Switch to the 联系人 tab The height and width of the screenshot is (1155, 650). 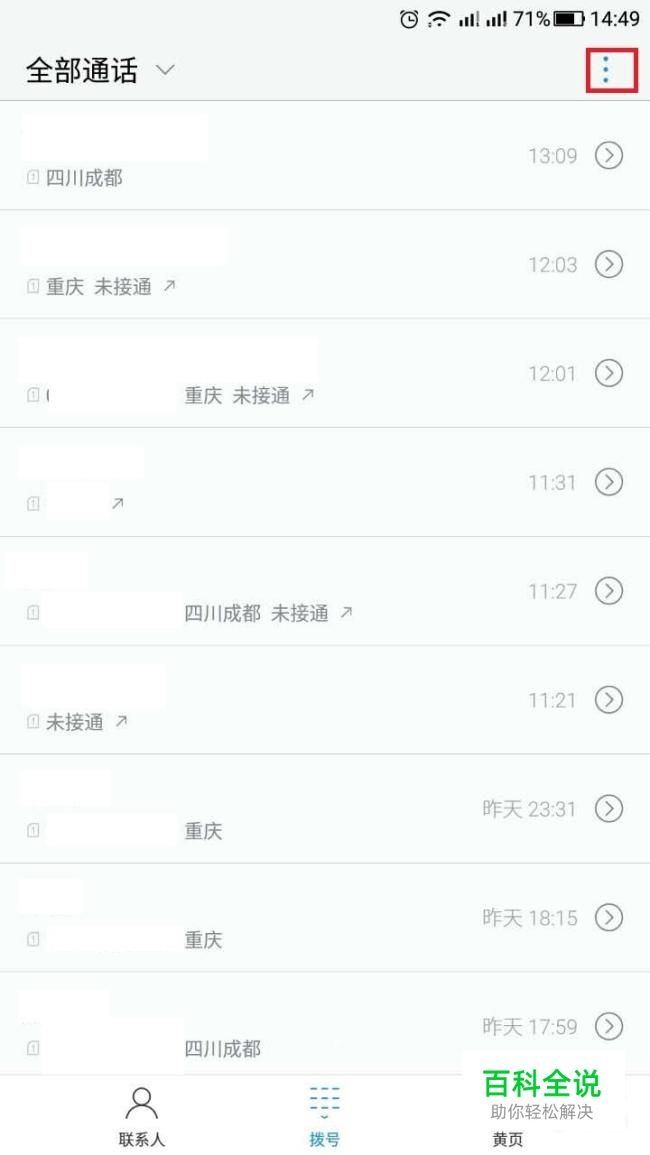click(x=141, y=1116)
